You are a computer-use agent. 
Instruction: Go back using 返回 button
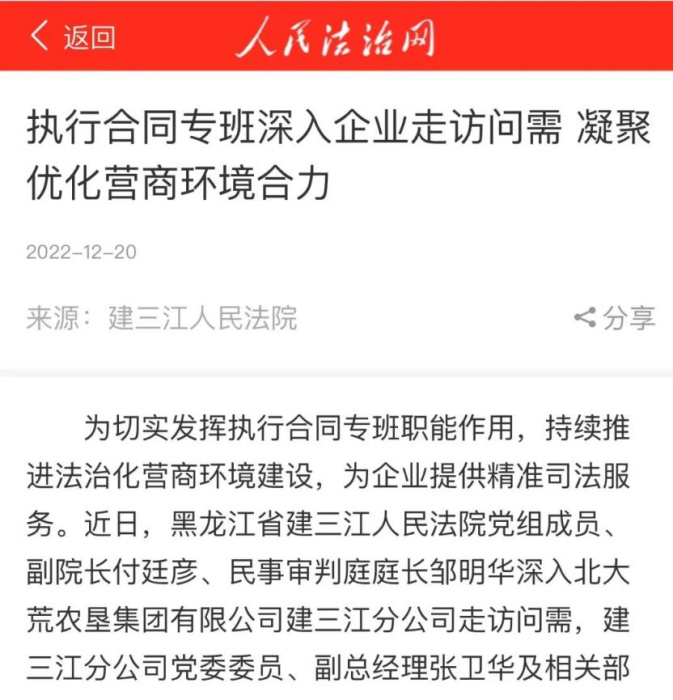coord(72,37)
